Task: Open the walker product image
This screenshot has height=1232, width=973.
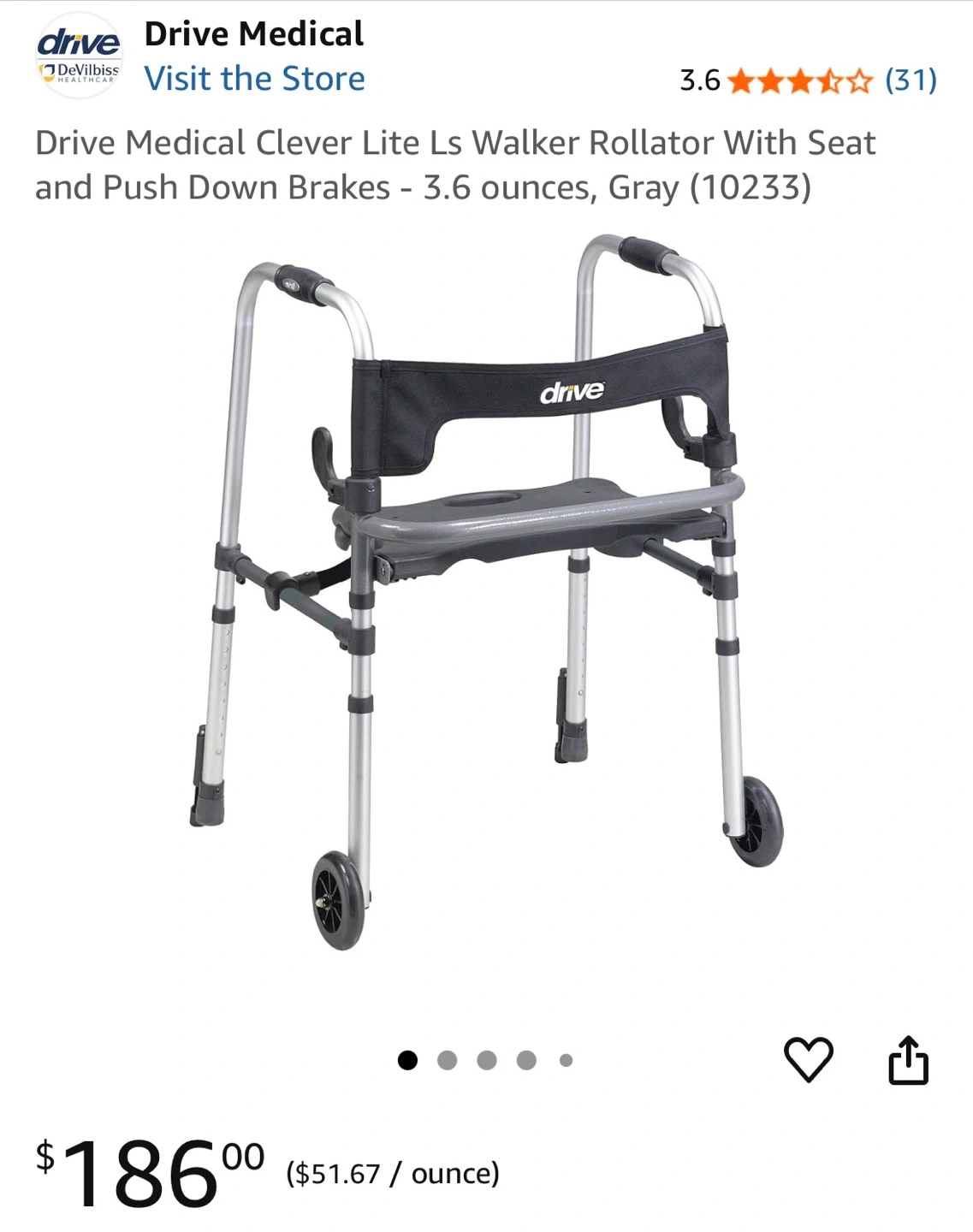Action: point(486,590)
